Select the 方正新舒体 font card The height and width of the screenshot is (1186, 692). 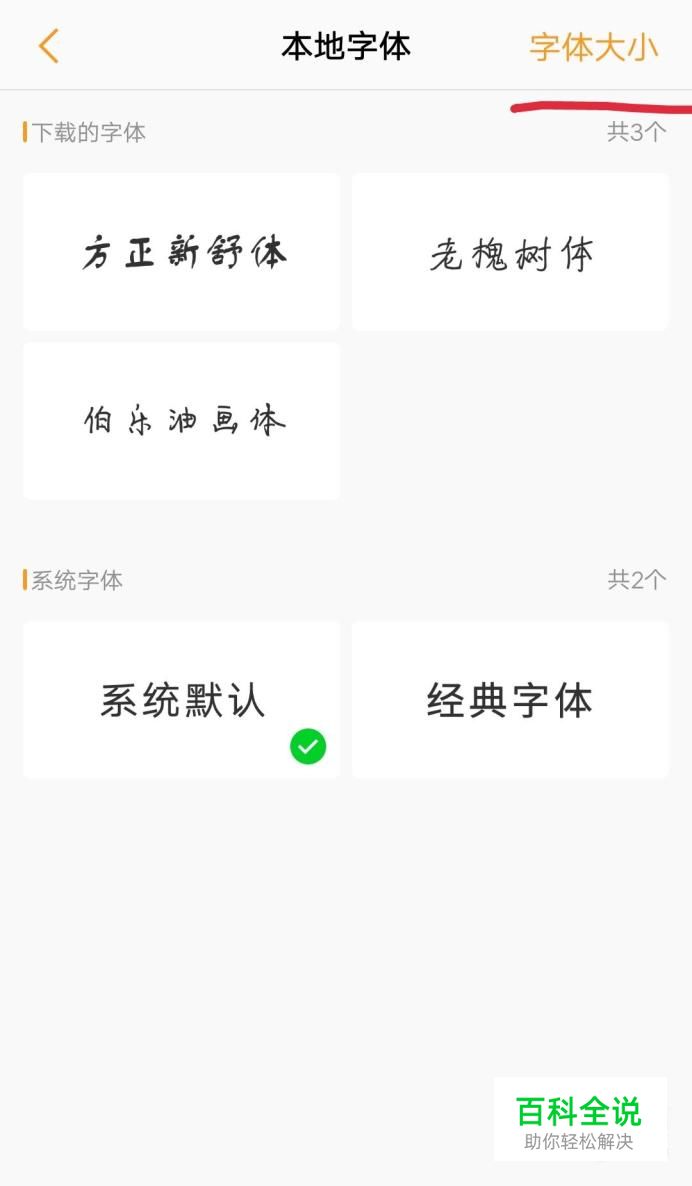182,252
